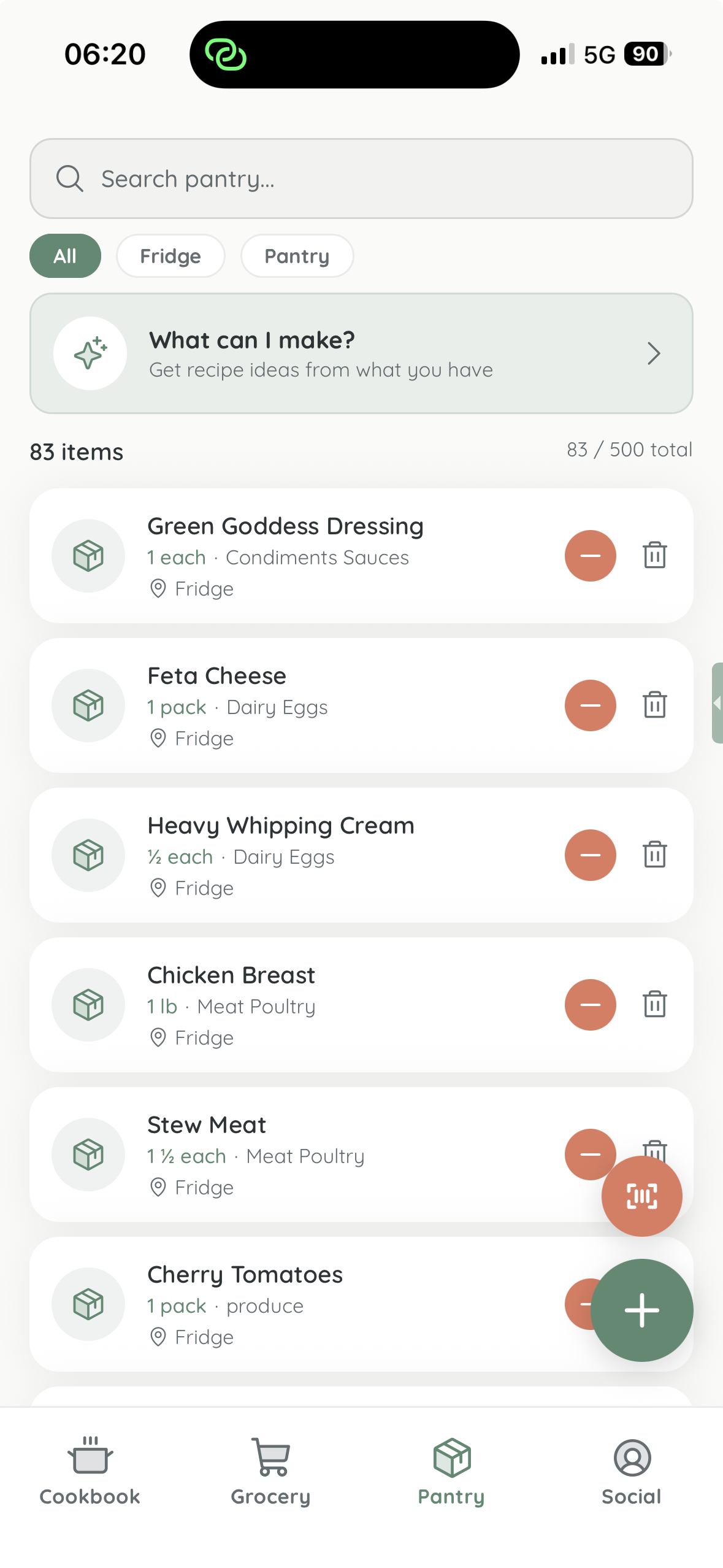The image size is (723, 1568).
Task: Delete Feta Cheese with the trash icon
Action: [x=654, y=705]
